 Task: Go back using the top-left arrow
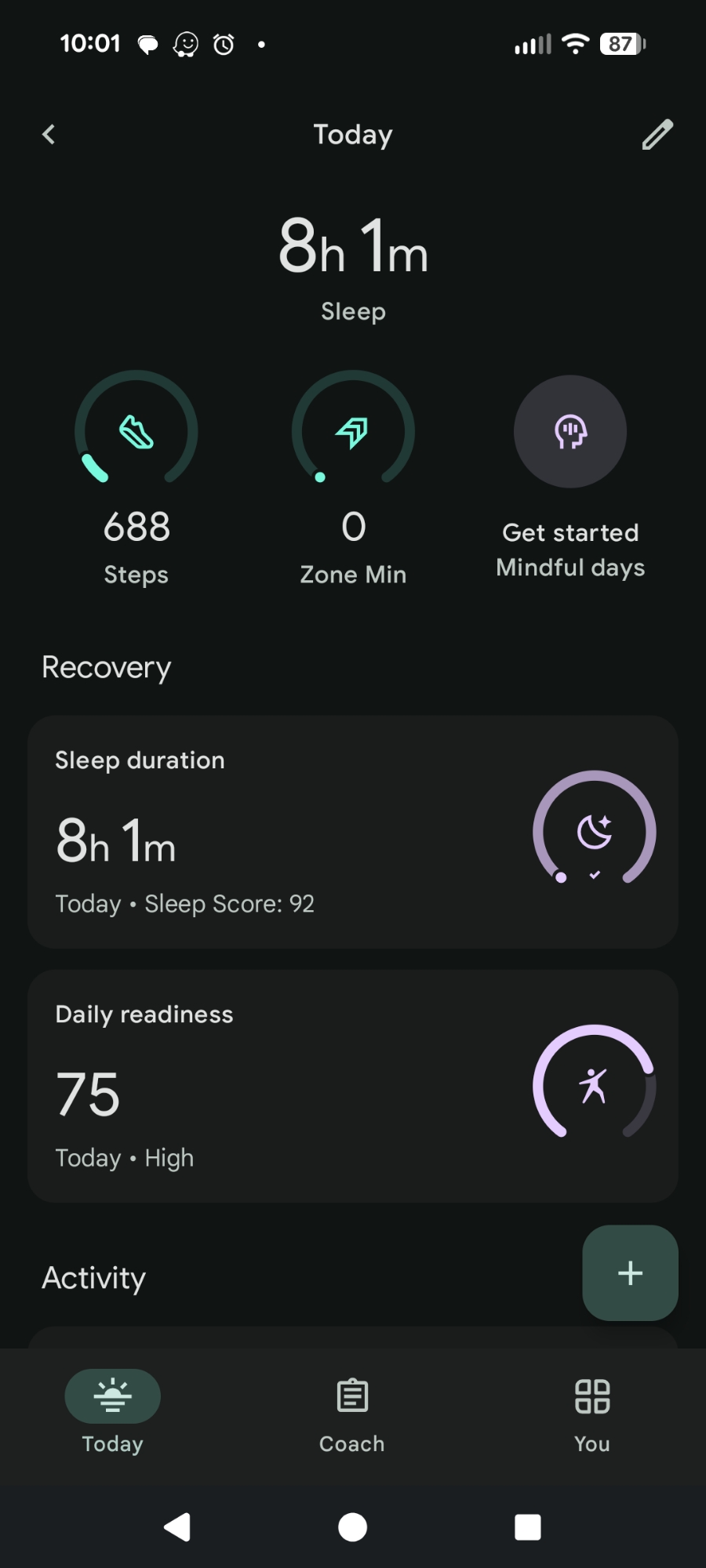pos(49,135)
